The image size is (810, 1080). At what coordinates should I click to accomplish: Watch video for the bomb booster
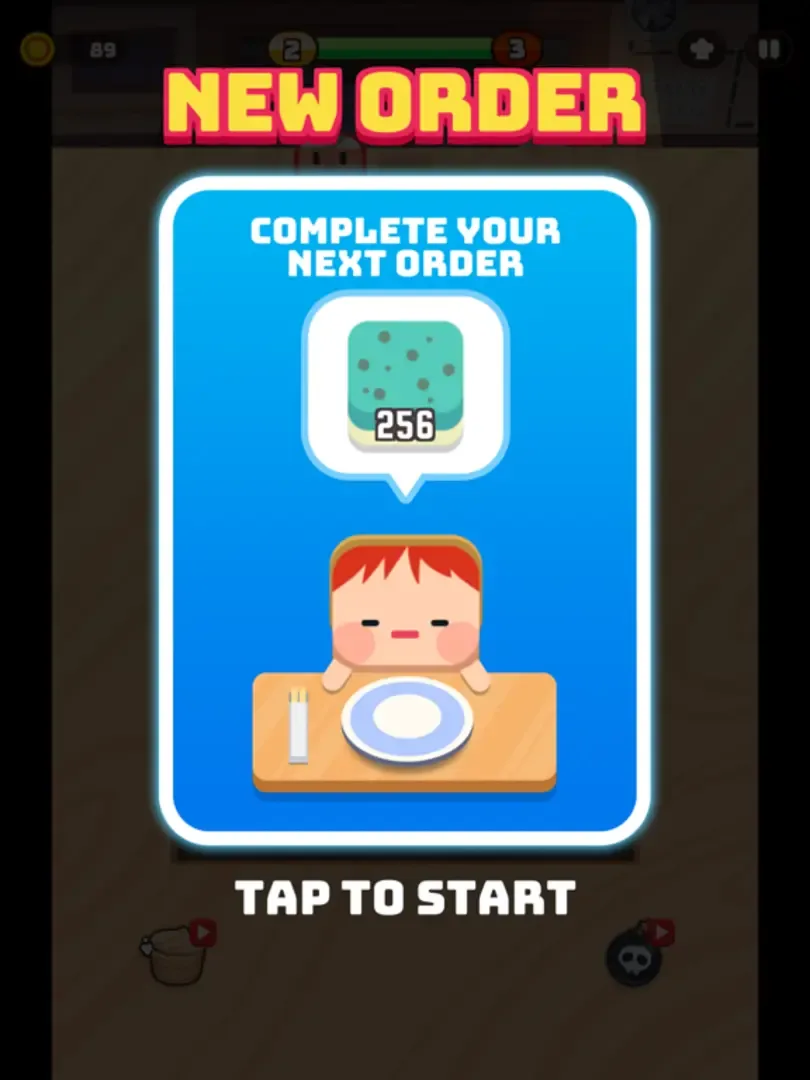coord(636,955)
